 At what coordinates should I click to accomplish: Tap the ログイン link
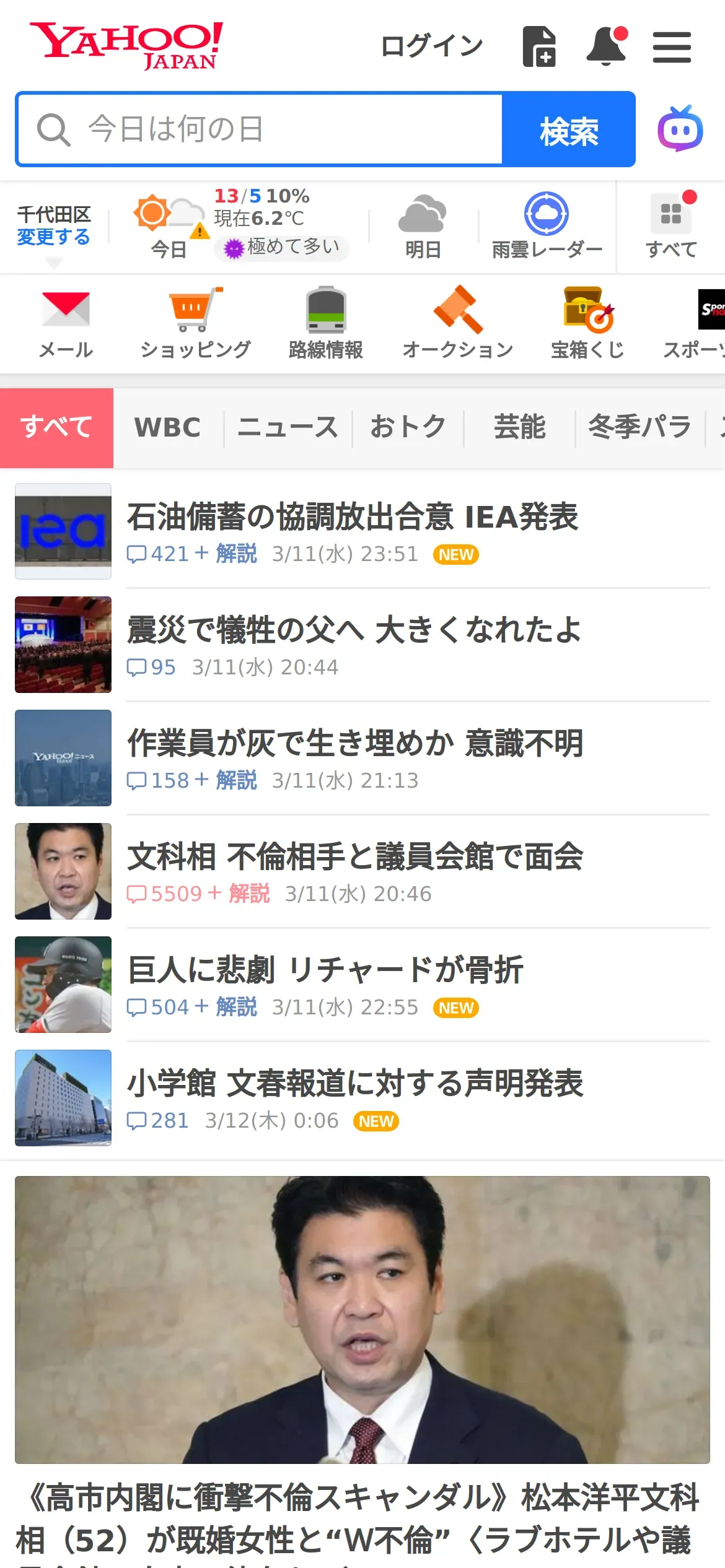pos(431,46)
